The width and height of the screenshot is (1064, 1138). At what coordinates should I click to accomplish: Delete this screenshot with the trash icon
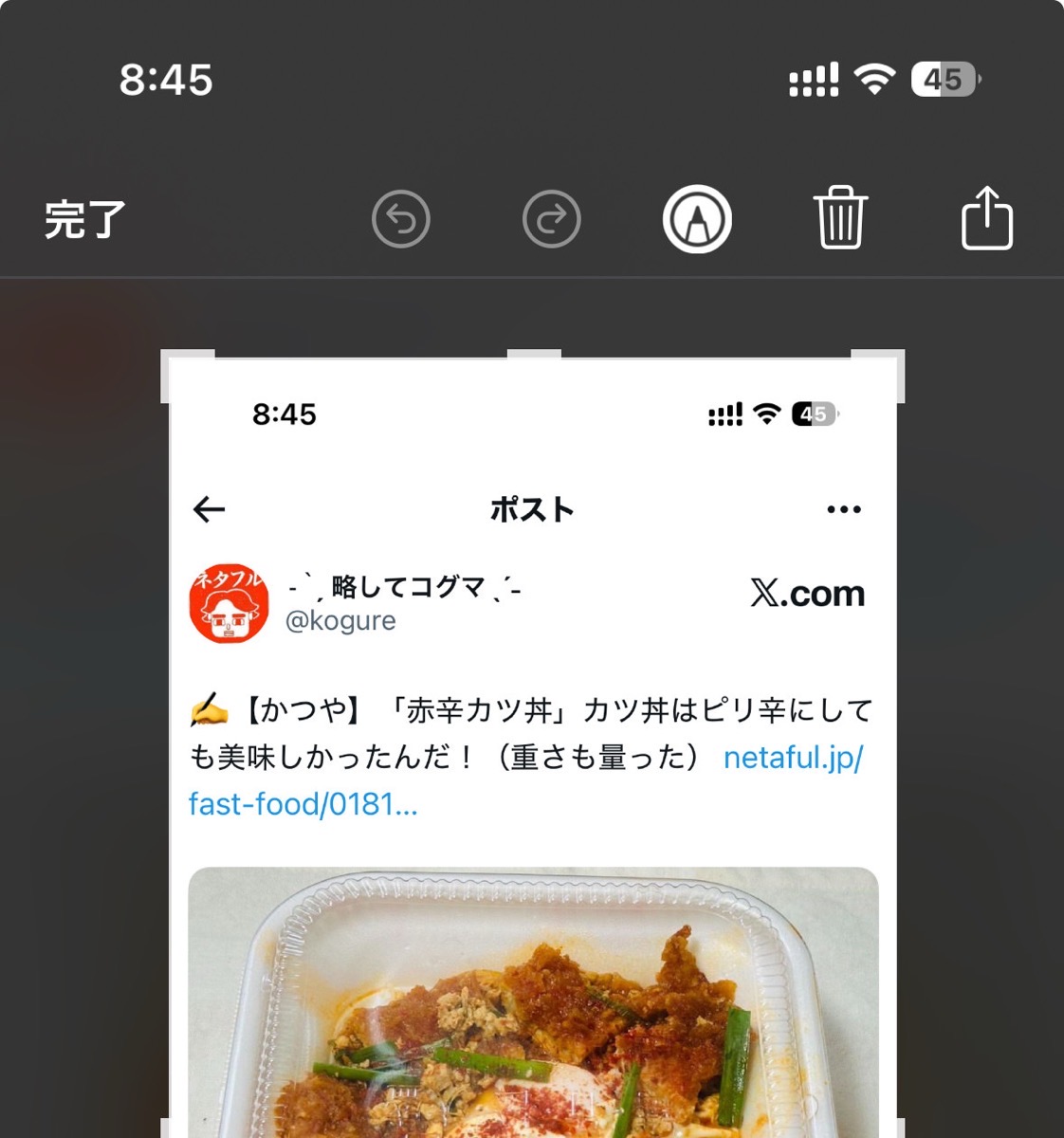point(840,218)
